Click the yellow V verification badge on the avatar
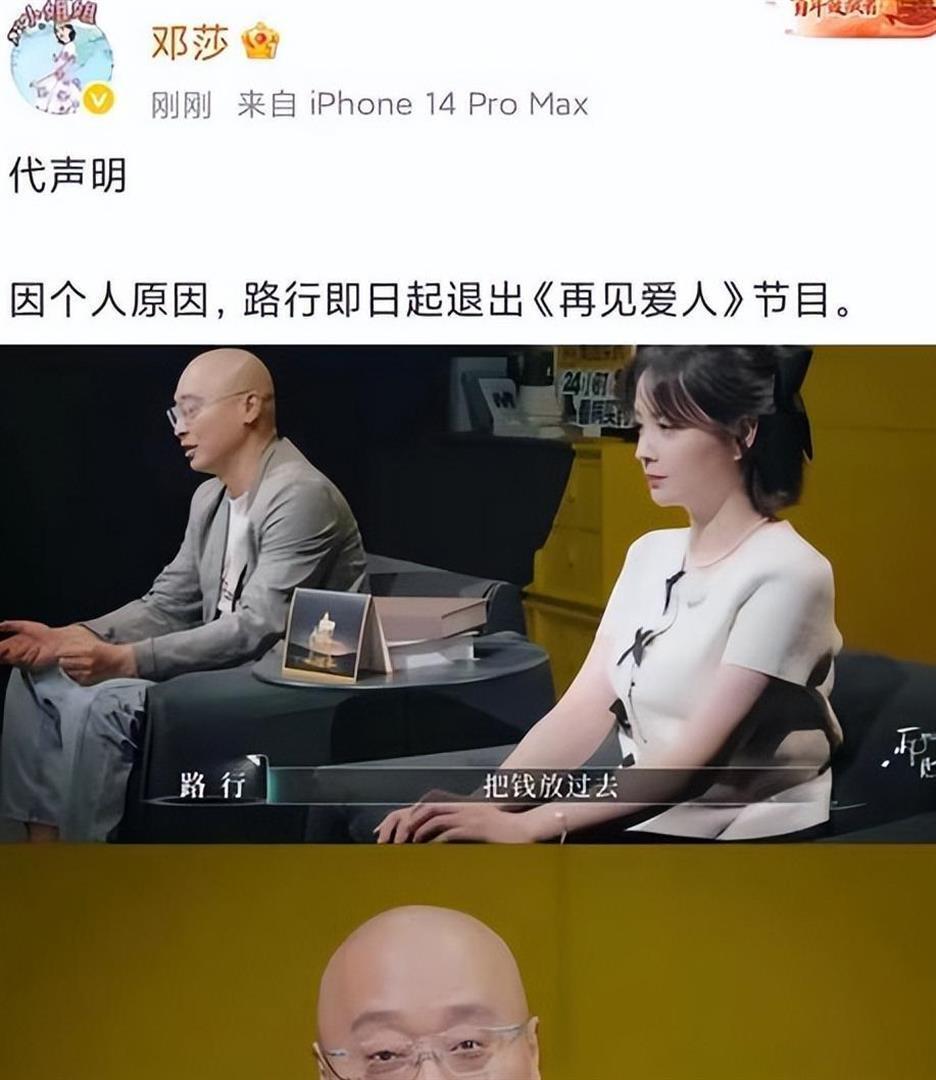 coord(96,98)
